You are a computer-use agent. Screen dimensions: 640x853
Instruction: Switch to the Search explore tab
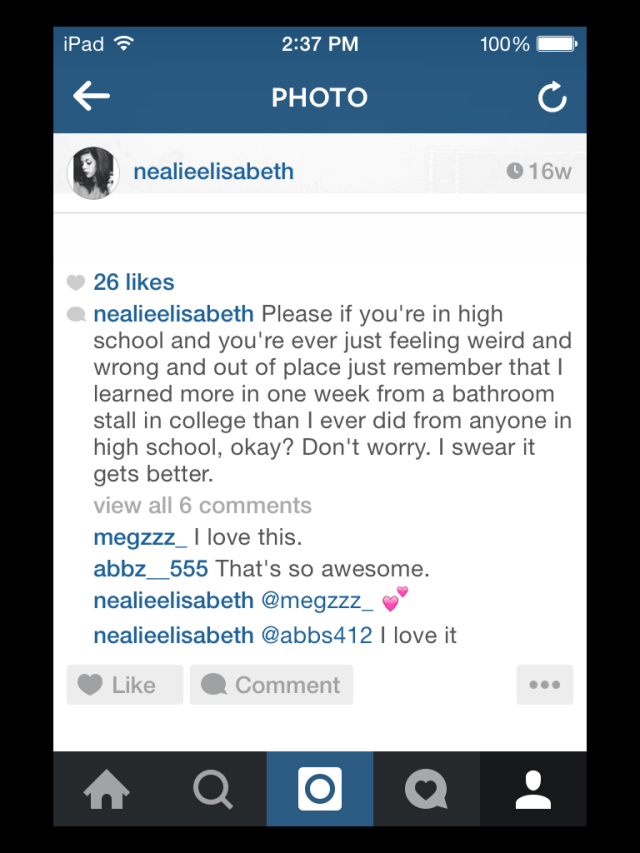pyautogui.click(x=213, y=790)
